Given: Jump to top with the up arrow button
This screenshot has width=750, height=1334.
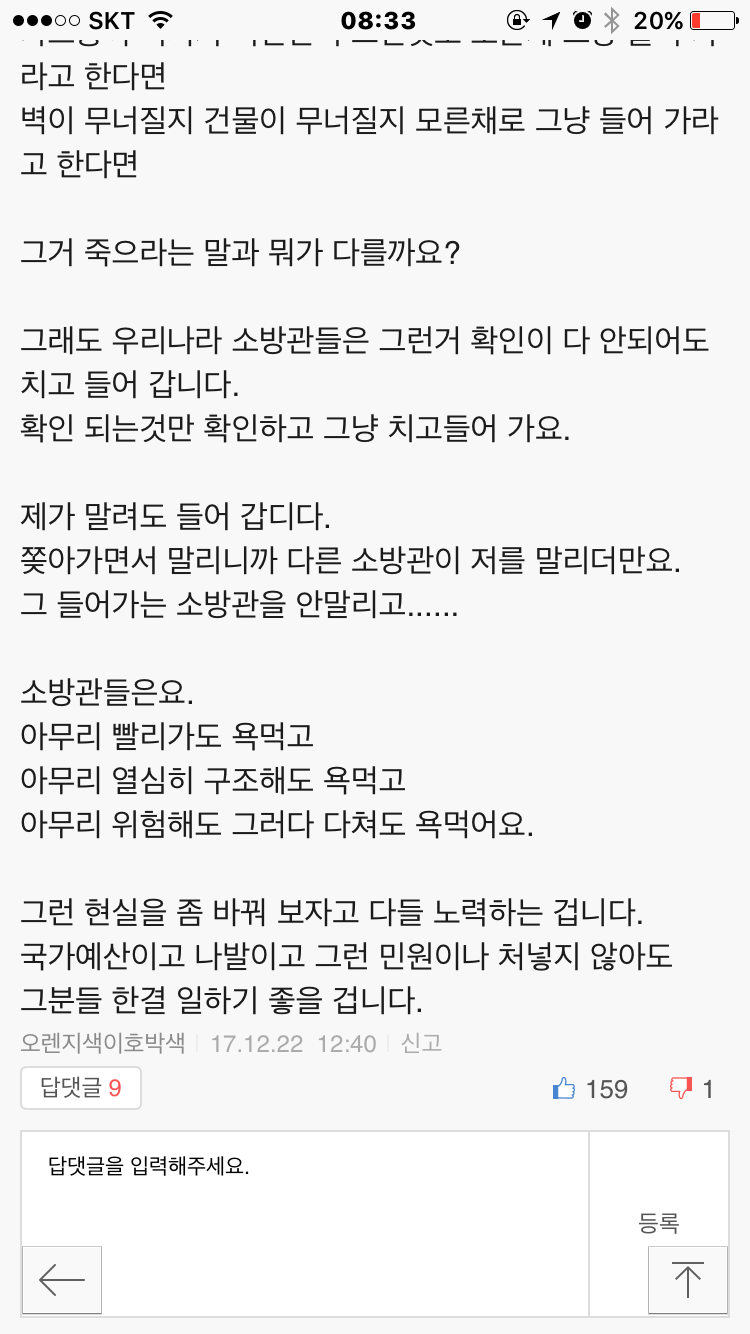Looking at the screenshot, I should tap(687, 1279).
